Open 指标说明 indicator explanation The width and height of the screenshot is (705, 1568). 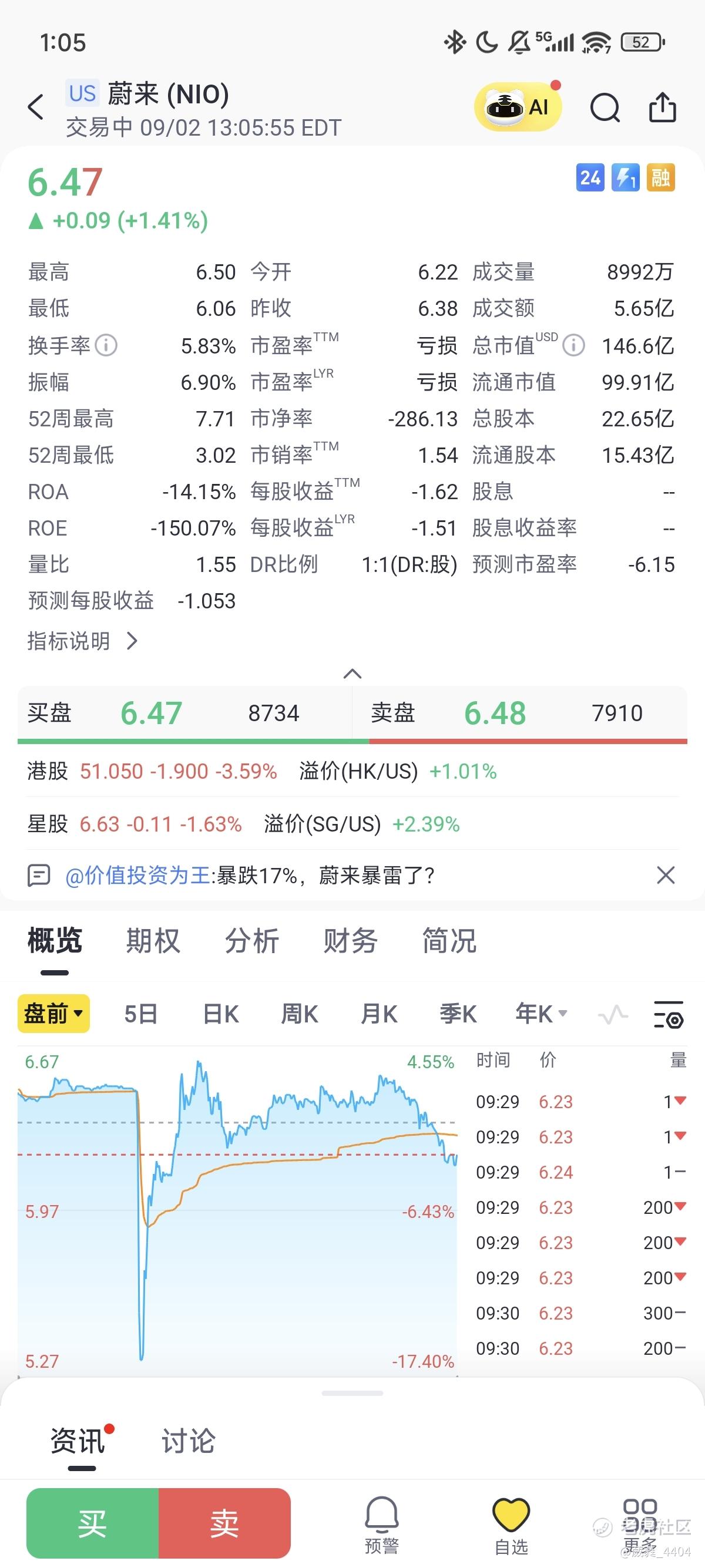(x=83, y=641)
